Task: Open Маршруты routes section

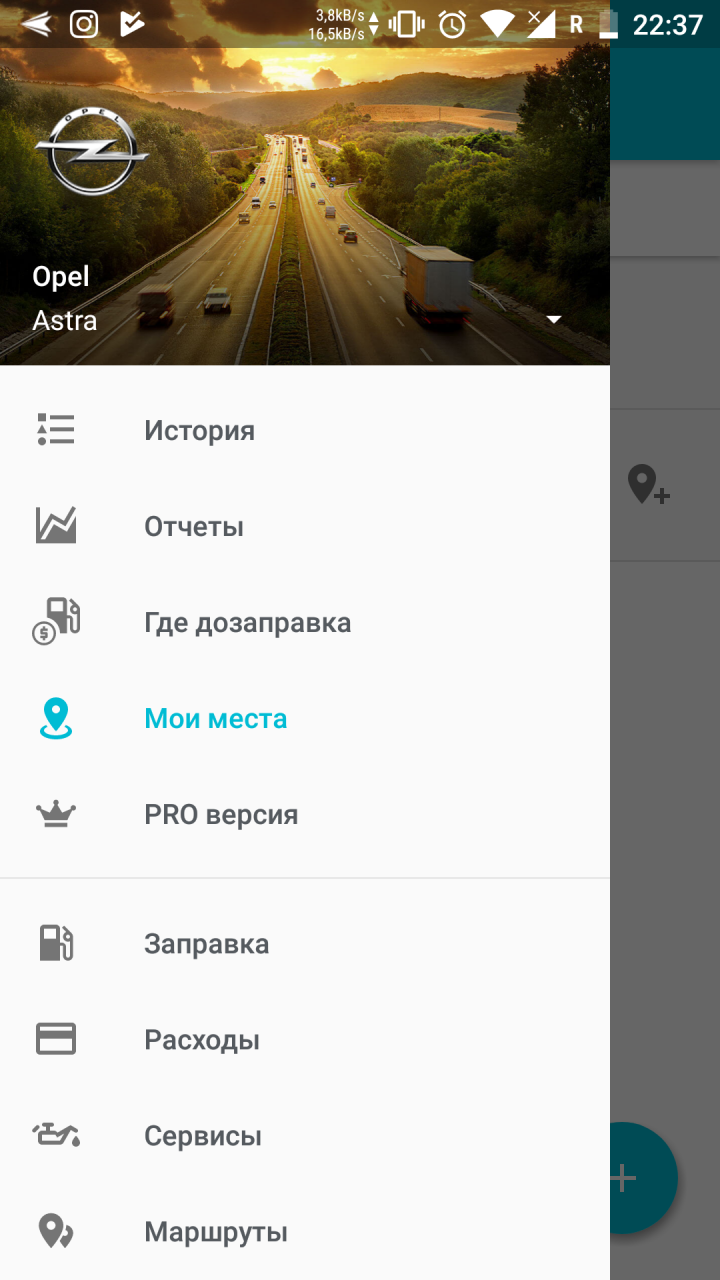Action: pyautogui.click(x=216, y=1232)
